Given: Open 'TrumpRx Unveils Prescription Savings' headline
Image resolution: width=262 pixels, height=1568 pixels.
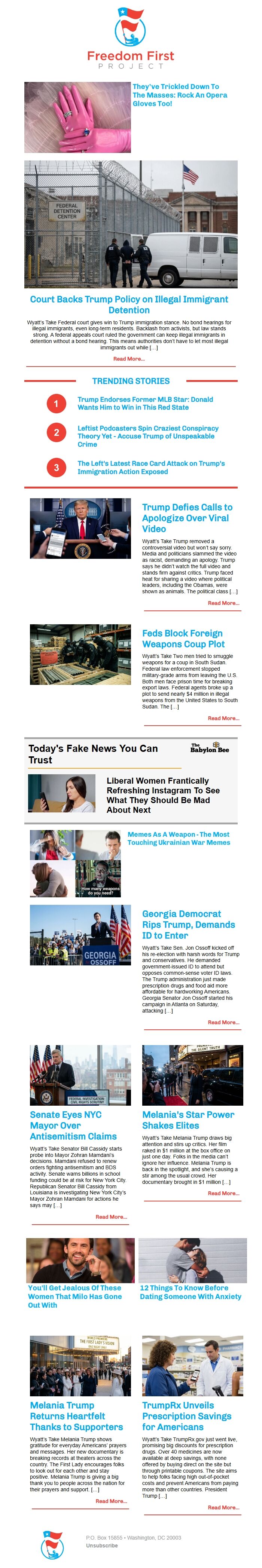Looking at the screenshot, I should point(186,1415).
